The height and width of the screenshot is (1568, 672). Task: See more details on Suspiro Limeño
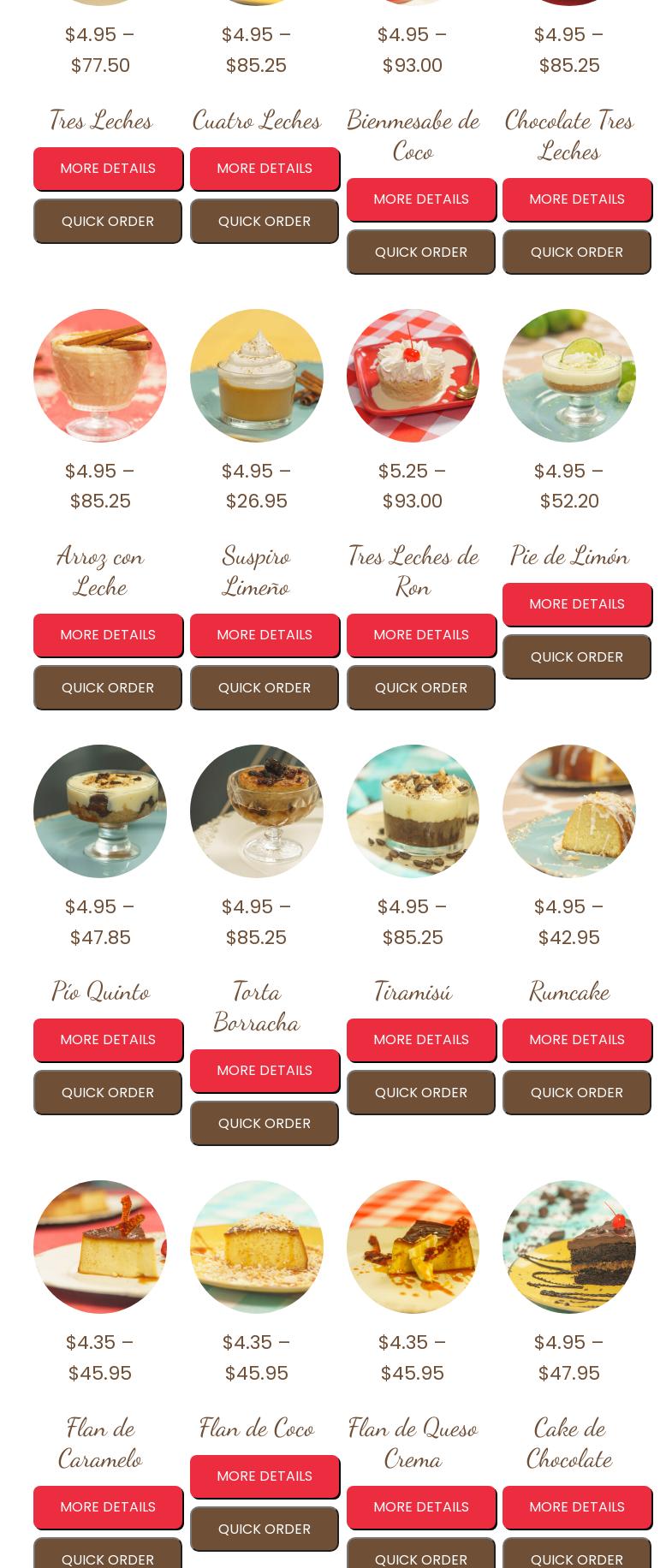tap(264, 635)
